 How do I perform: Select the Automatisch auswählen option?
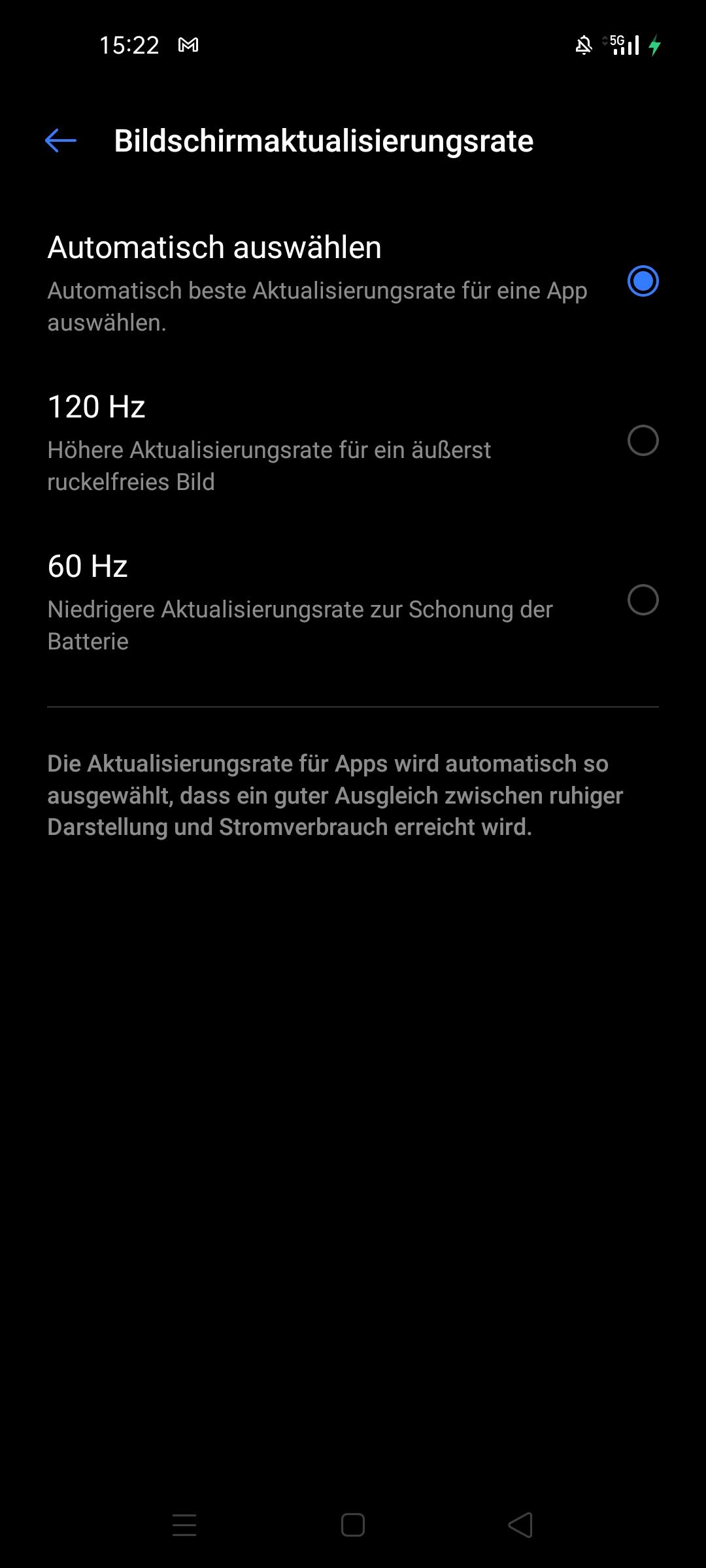pyautogui.click(x=643, y=281)
